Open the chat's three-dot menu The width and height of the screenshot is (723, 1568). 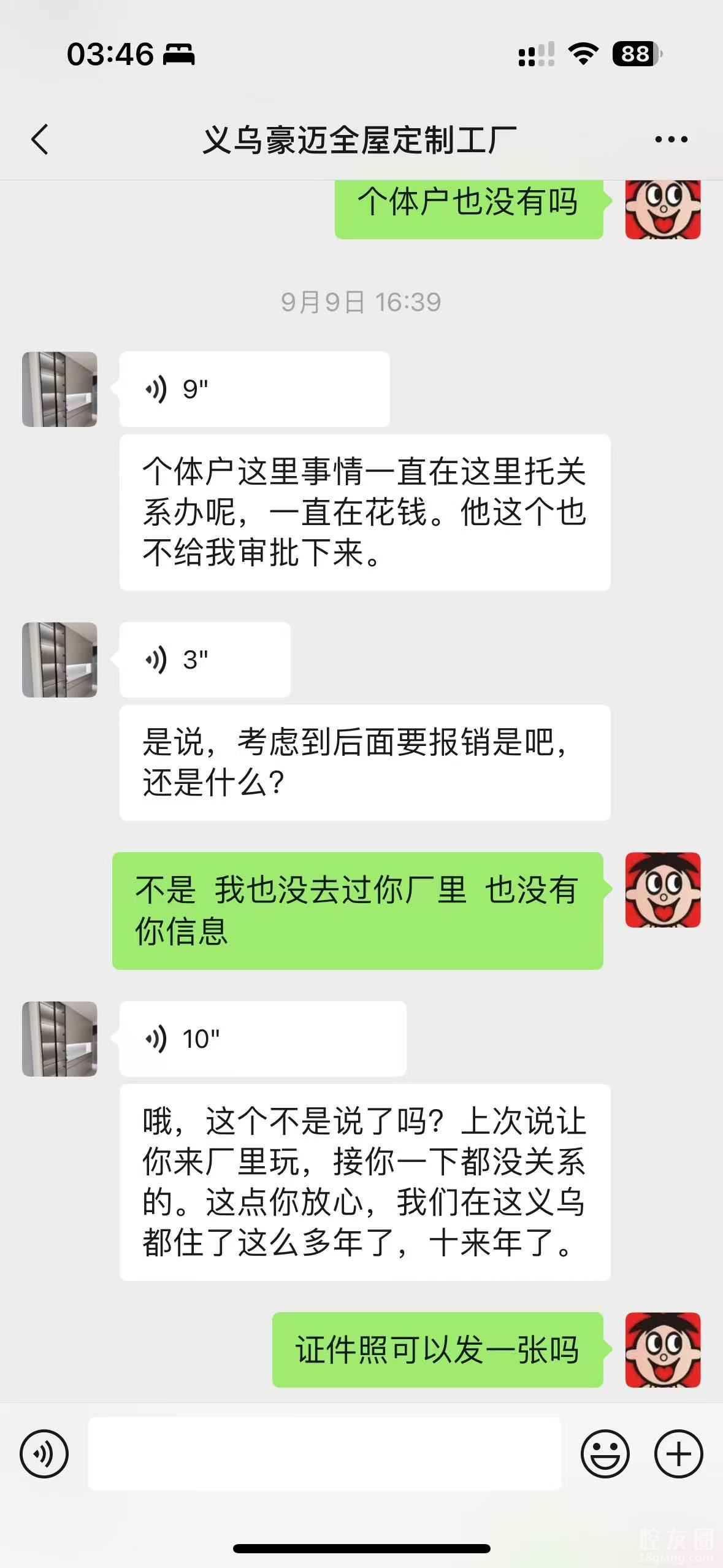pyautogui.click(x=671, y=140)
